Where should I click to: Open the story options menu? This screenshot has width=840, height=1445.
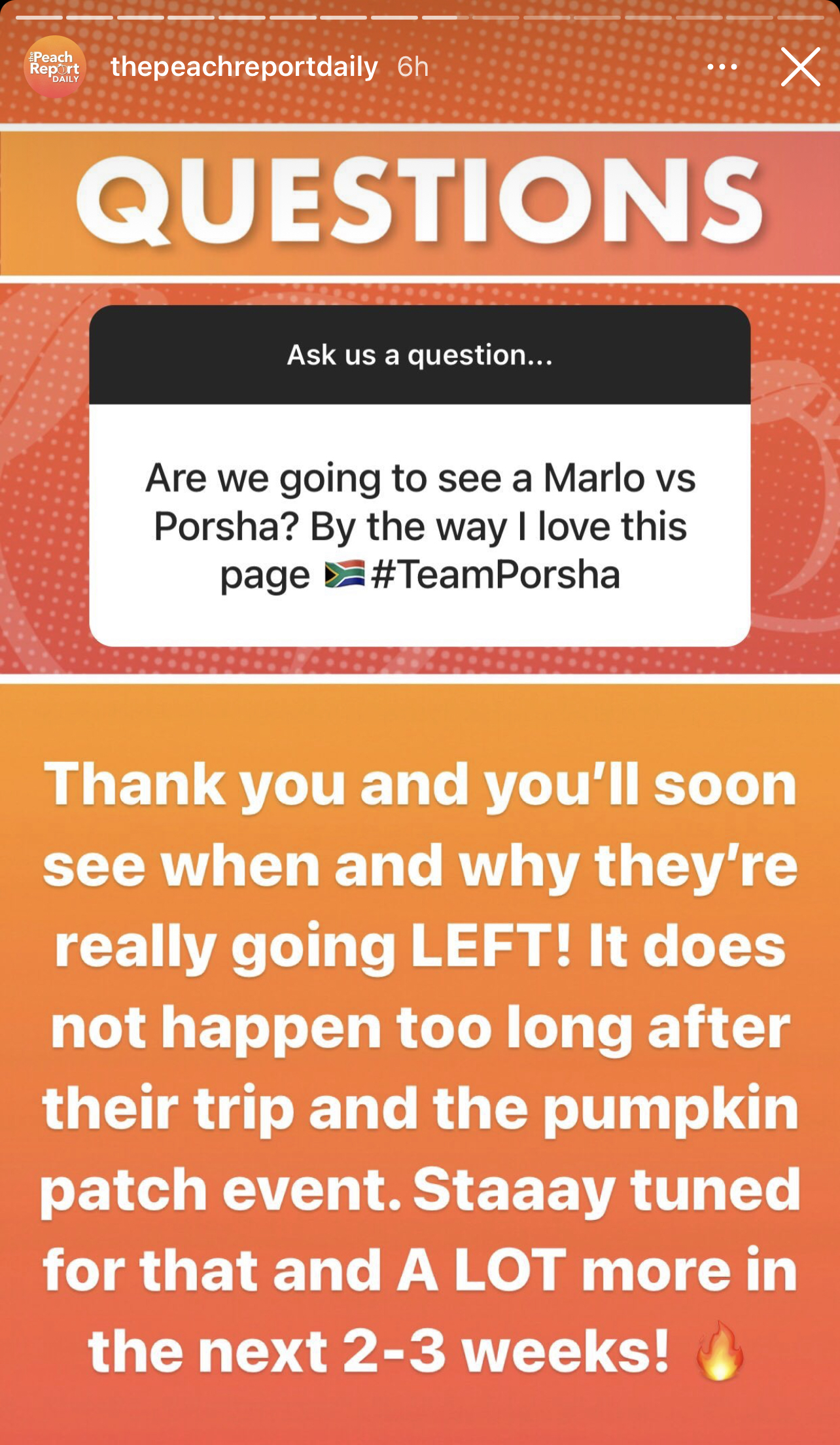tap(722, 67)
